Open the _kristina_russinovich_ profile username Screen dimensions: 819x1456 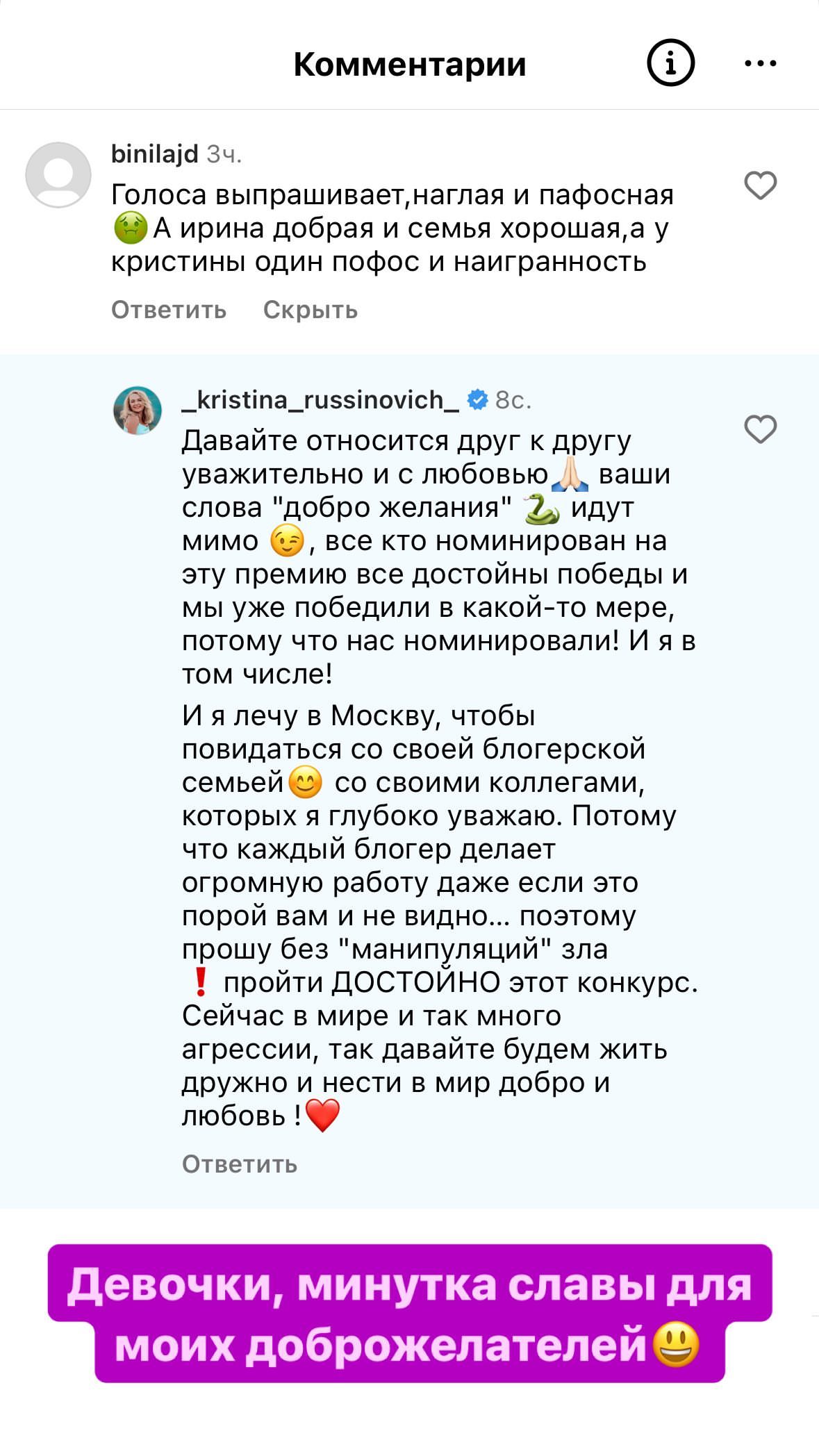(320, 400)
